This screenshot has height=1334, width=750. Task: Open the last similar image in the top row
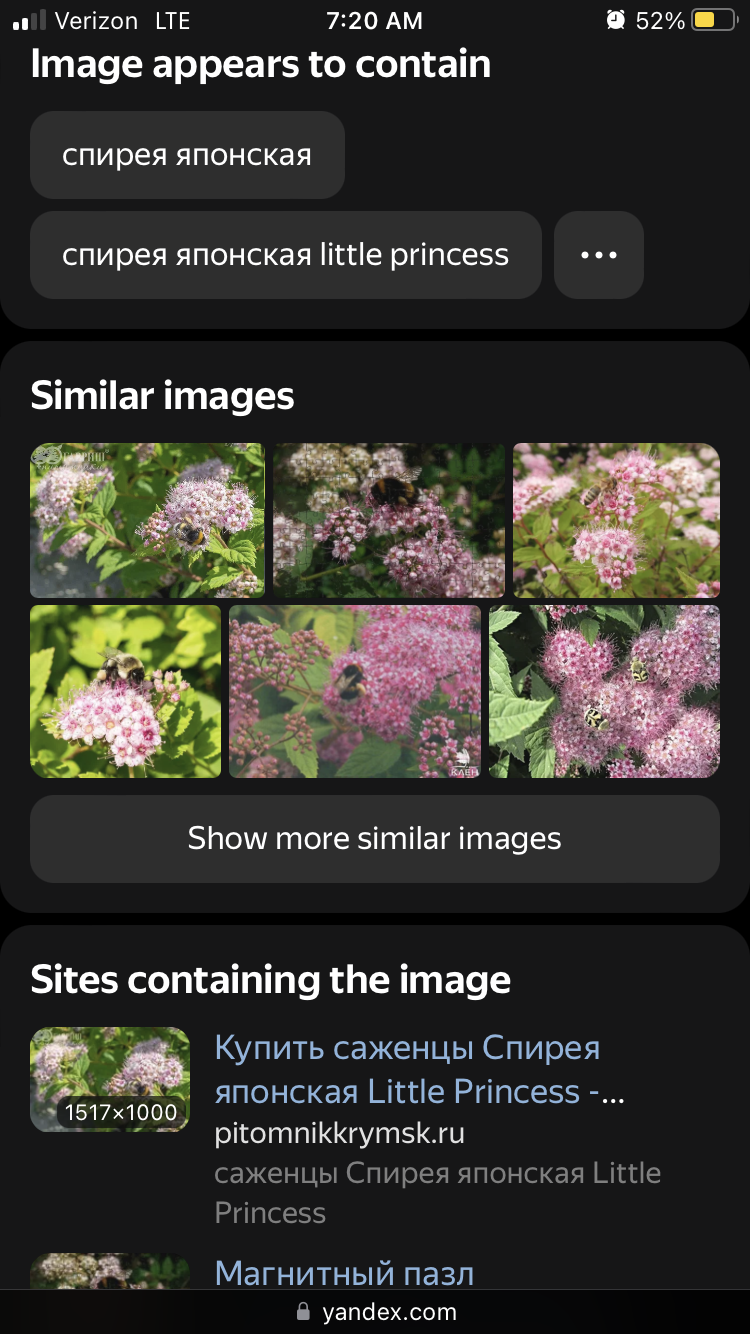pos(617,520)
